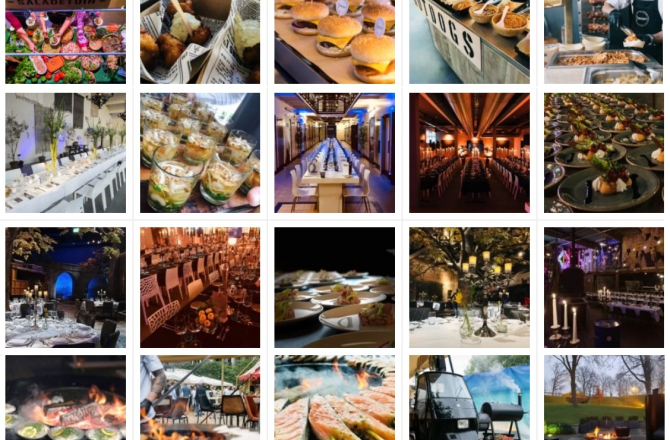Open the hot dogs stand photo

pyautogui.click(x=469, y=40)
